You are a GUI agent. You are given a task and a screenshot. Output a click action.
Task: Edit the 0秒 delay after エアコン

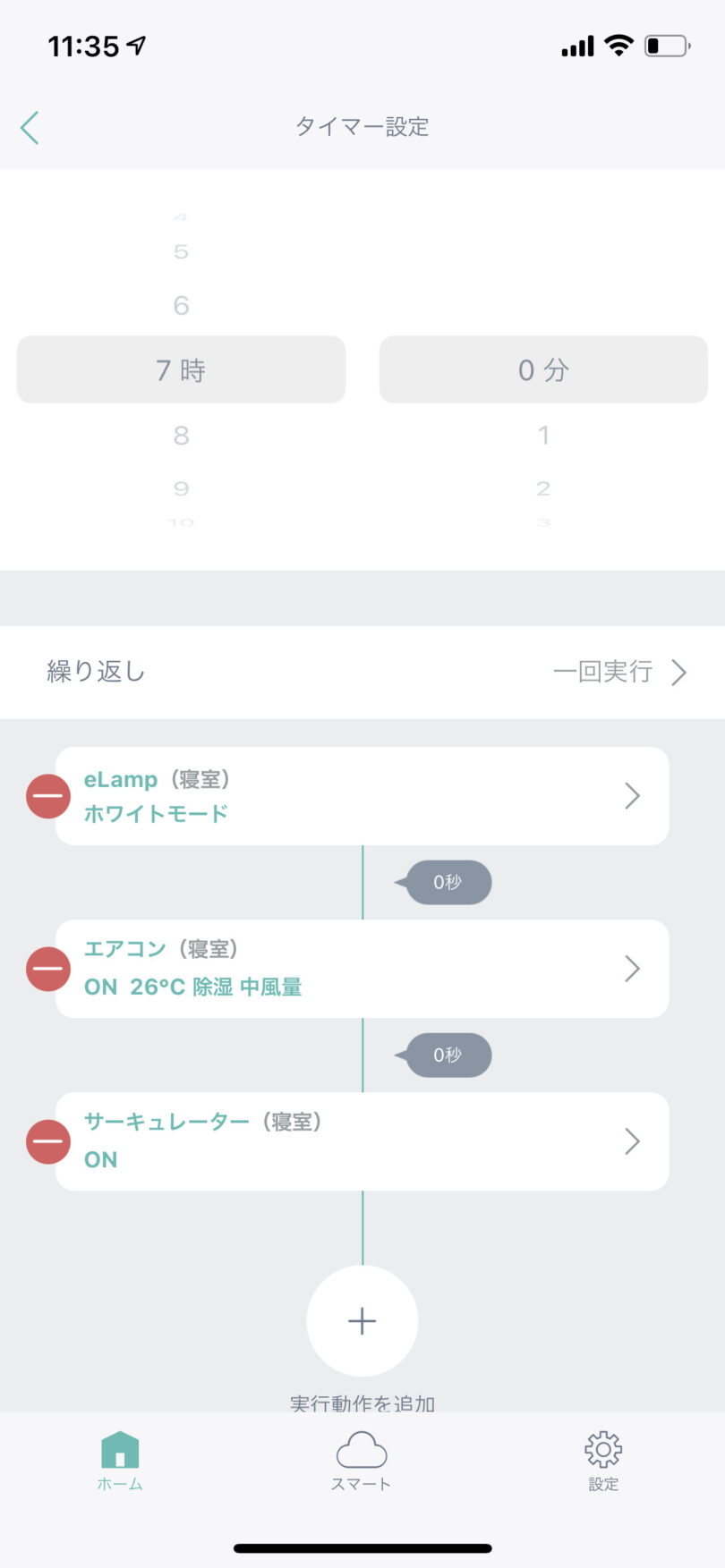click(448, 1055)
